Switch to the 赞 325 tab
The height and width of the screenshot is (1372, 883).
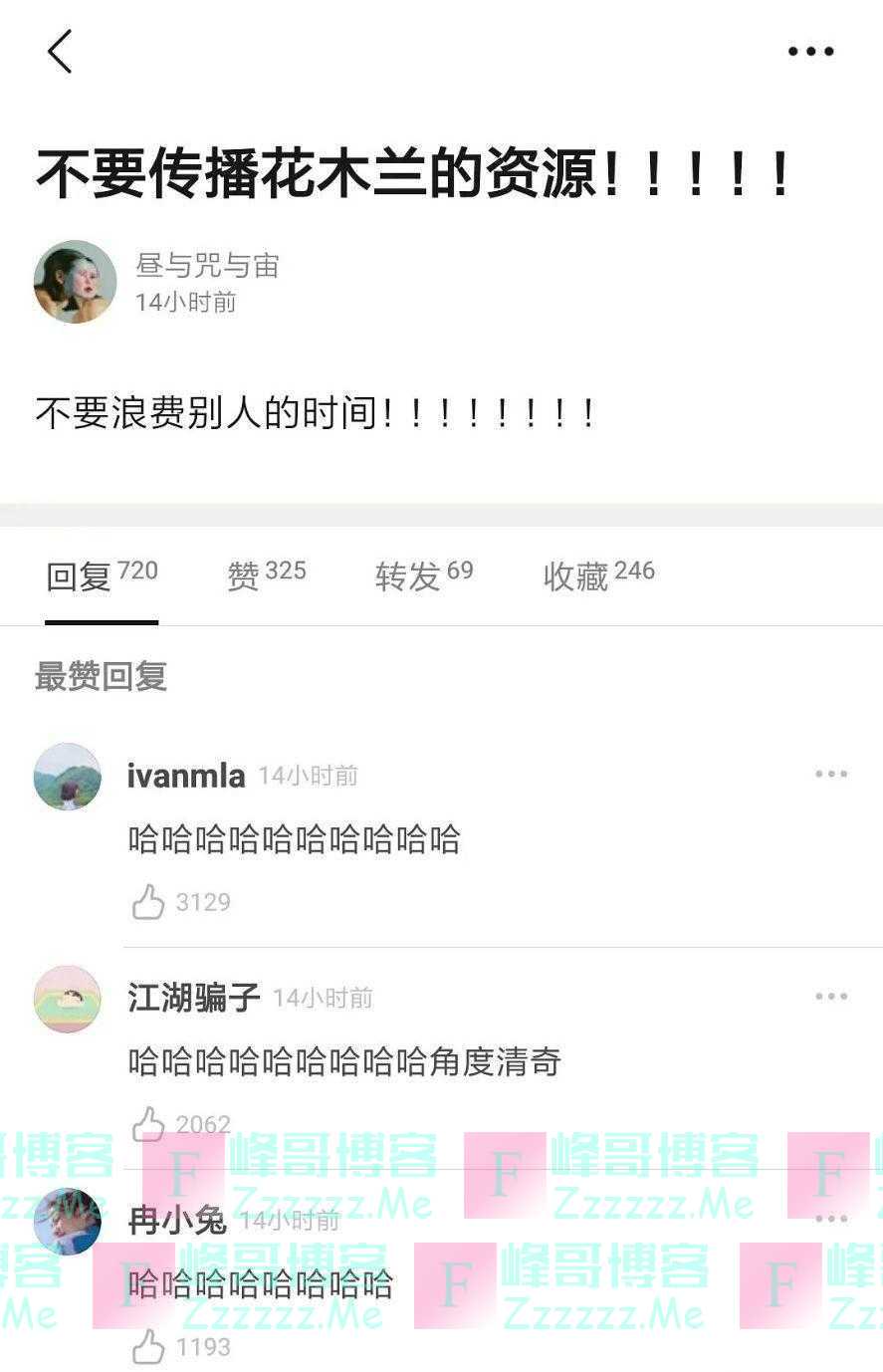click(266, 574)
